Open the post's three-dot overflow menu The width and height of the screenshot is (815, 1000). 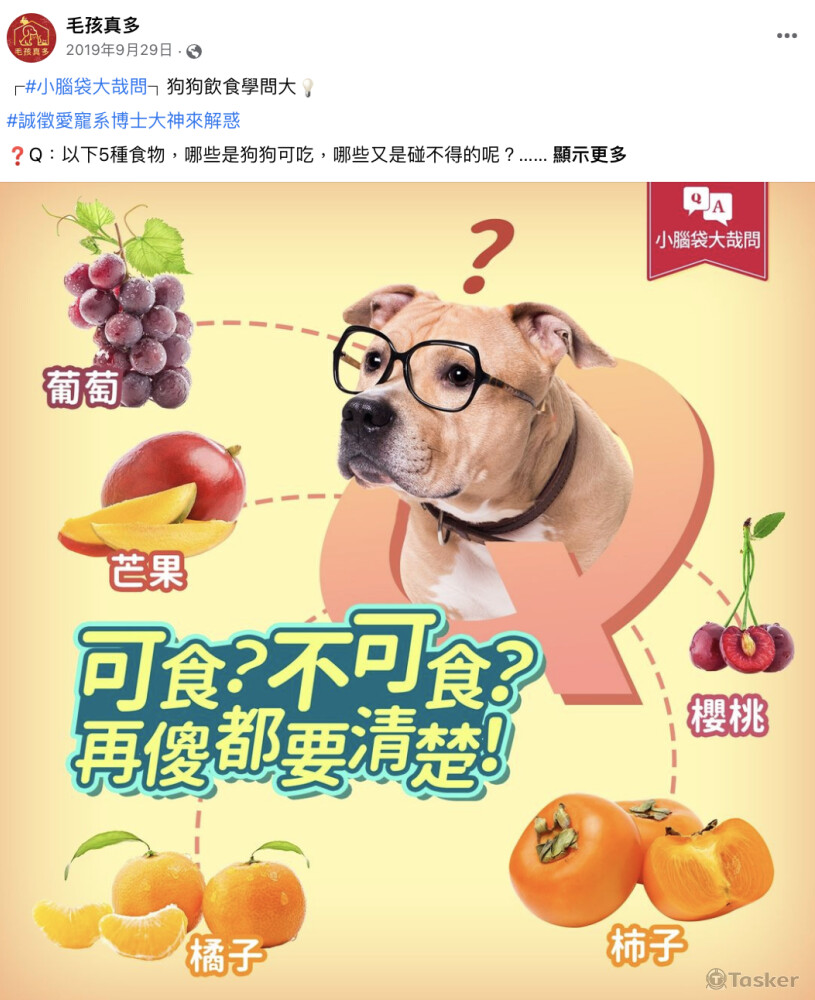coord(787,36)
